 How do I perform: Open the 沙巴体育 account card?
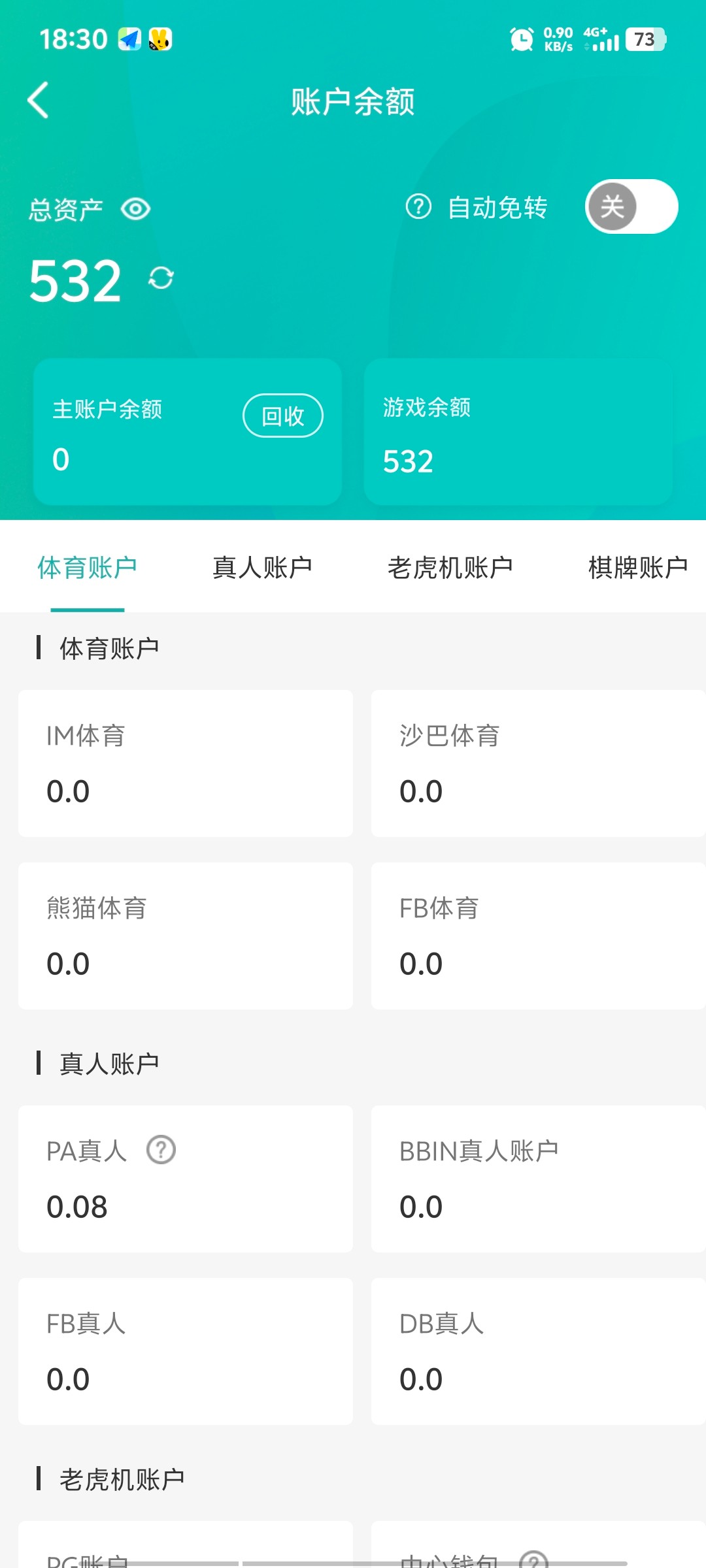click(x=539, y=763)
